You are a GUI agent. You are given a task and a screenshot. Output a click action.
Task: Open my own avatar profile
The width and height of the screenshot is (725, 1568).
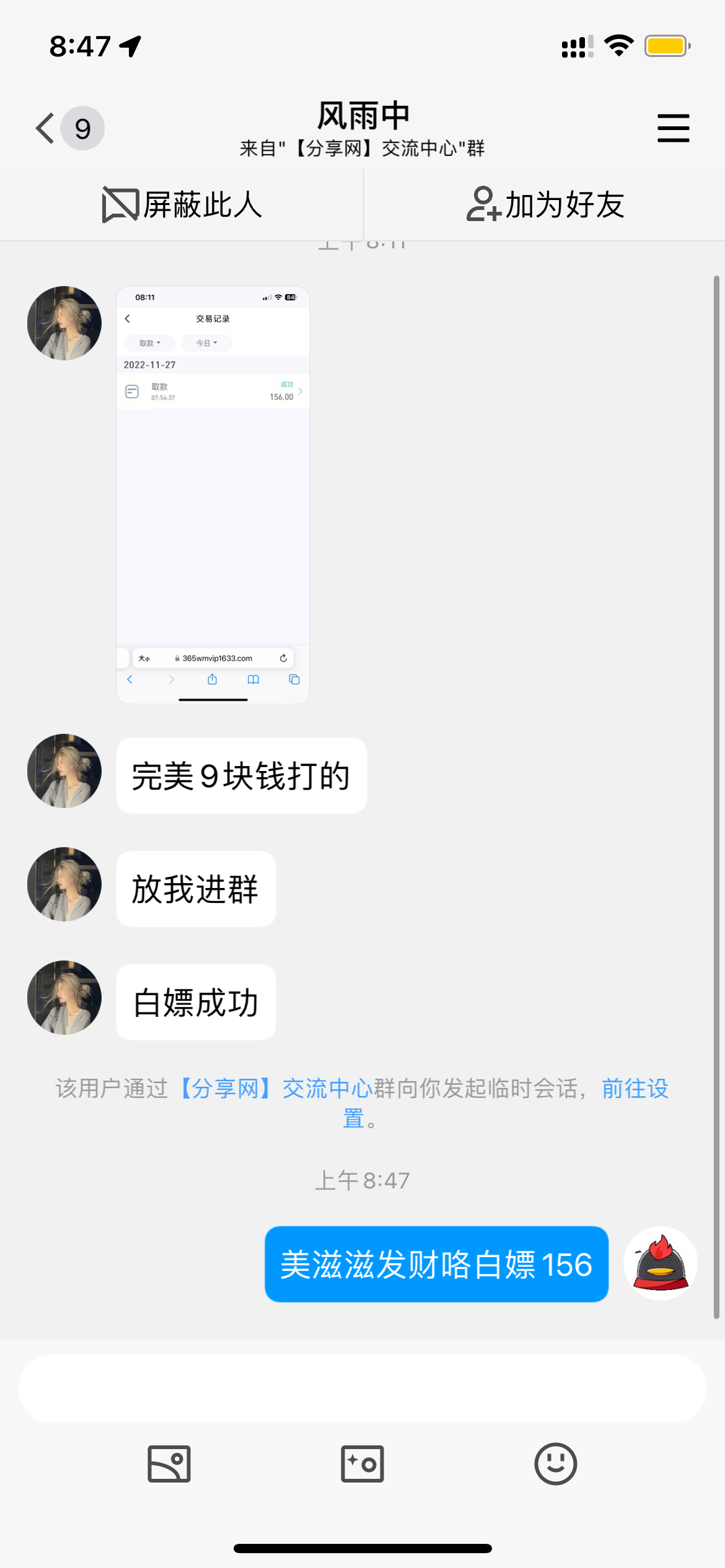tap(661, 1263)
